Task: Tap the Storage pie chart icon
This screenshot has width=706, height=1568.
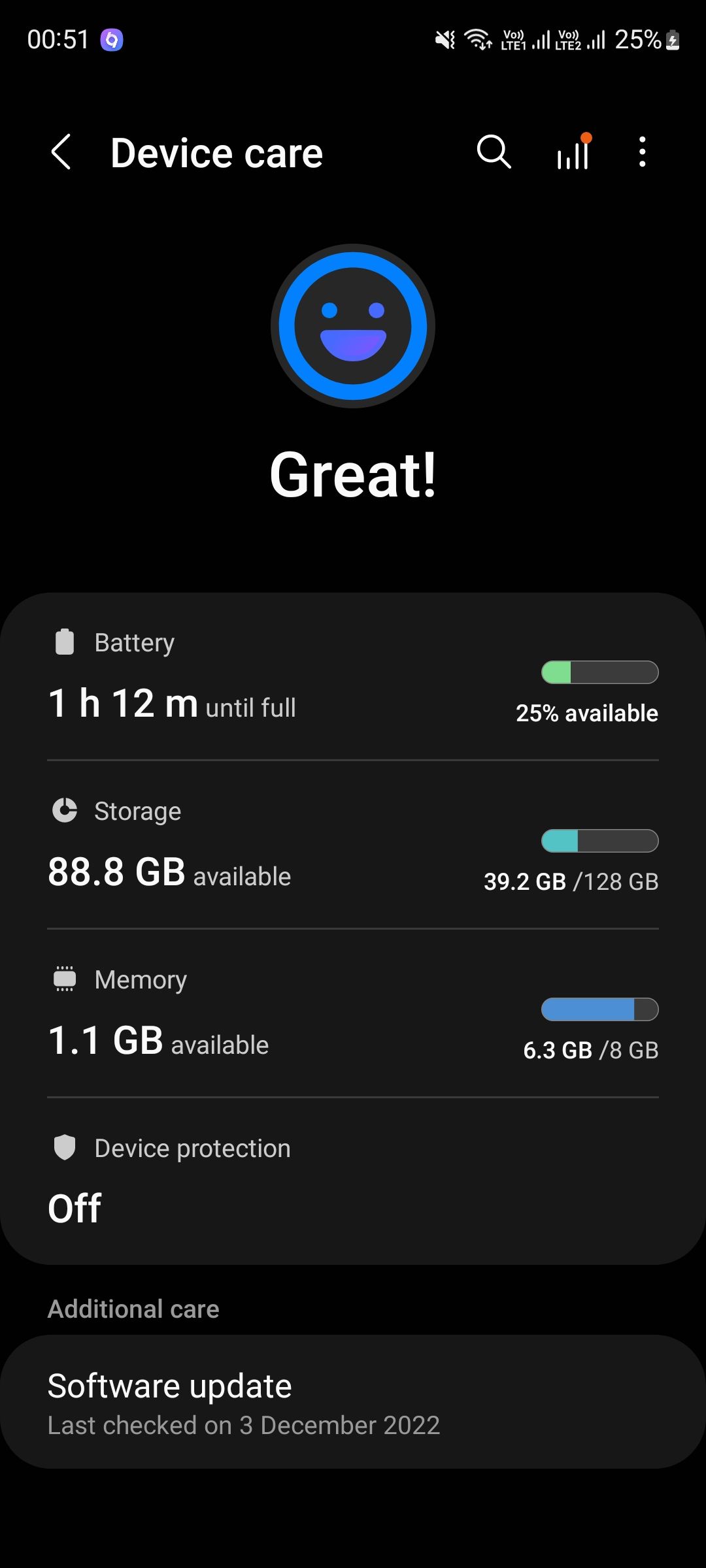Action: click(65, 809)
